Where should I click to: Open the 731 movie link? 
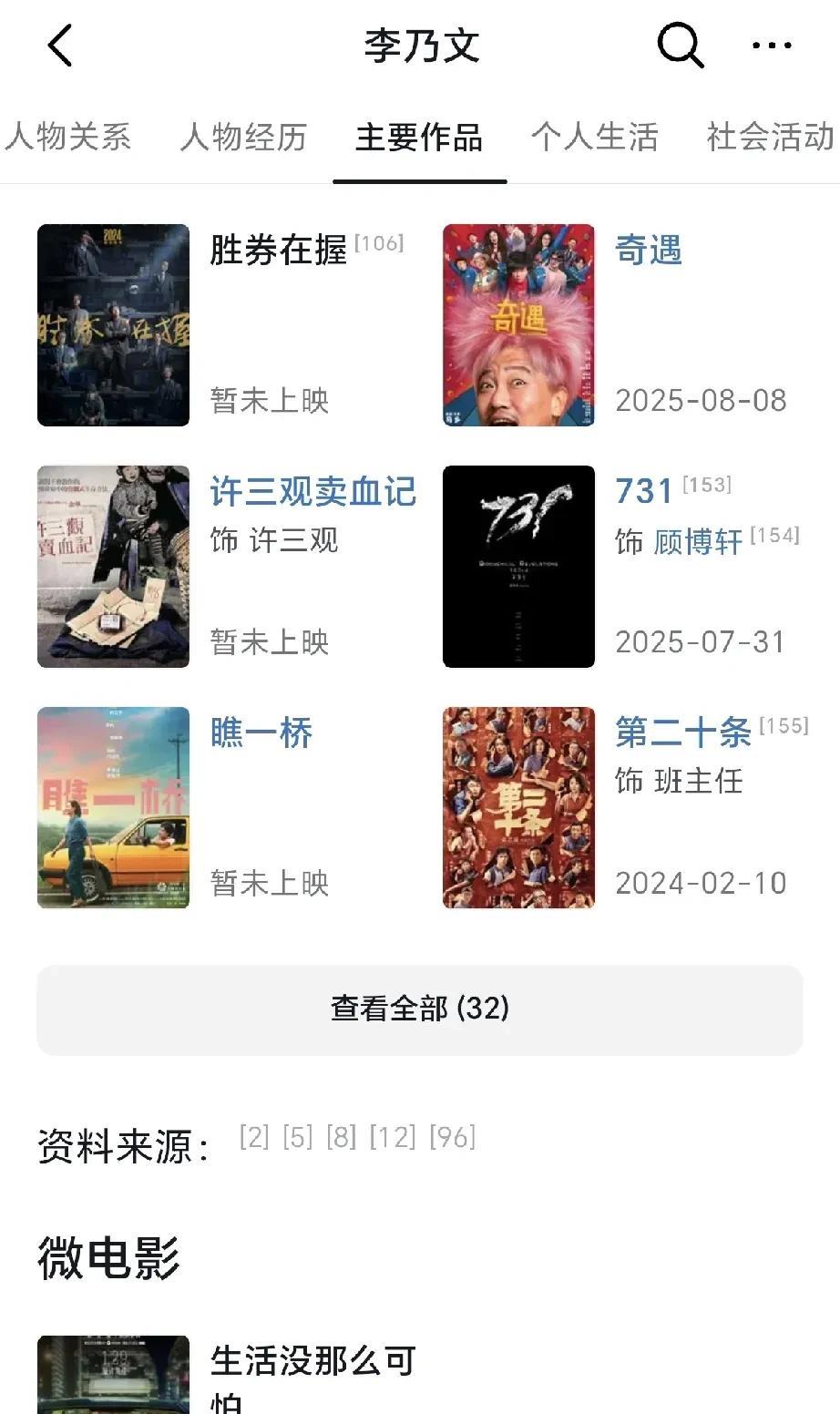click(x=644, y=491)
